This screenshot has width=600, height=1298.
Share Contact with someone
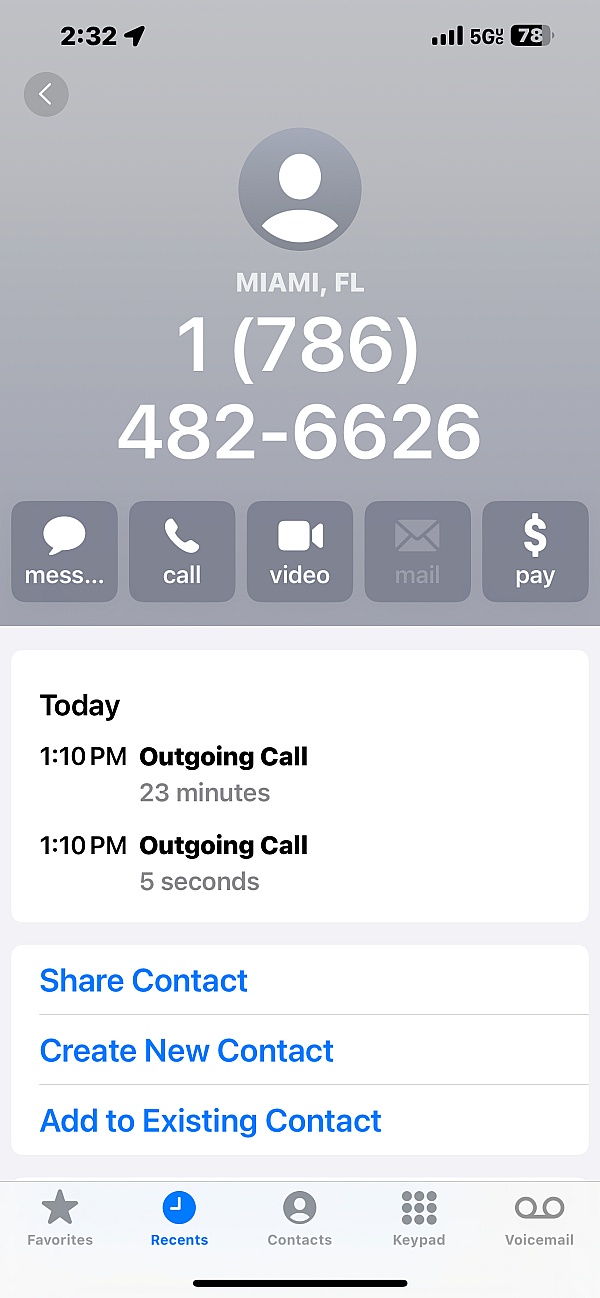pyautogui.click(x=144, y=980)
